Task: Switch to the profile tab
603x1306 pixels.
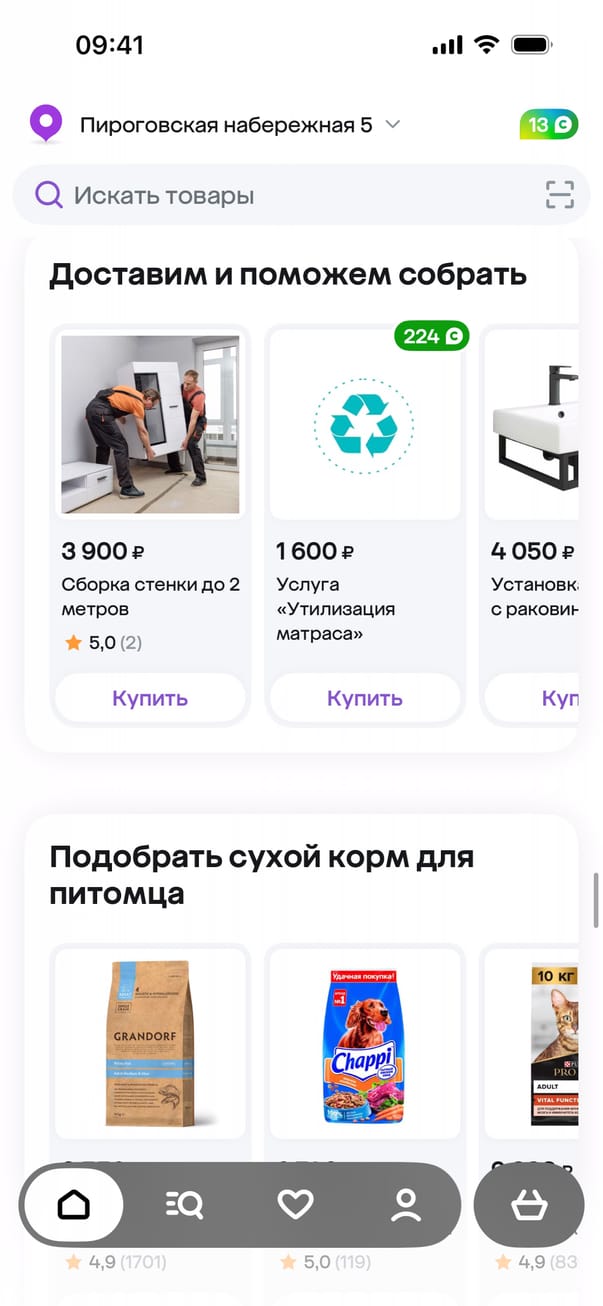Action: click(406, 1205)
